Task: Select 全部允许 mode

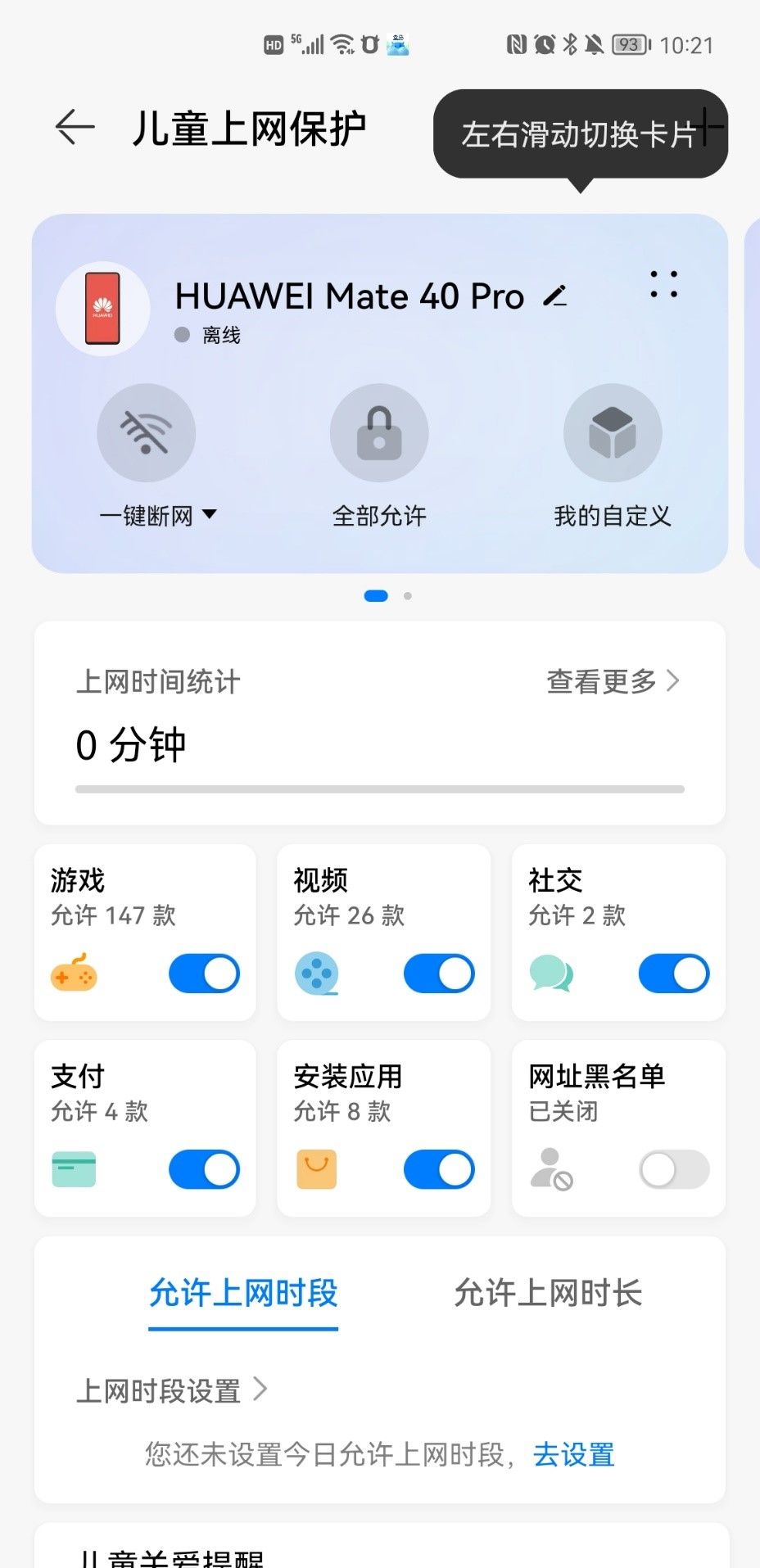Action: (x=379, y=433)
